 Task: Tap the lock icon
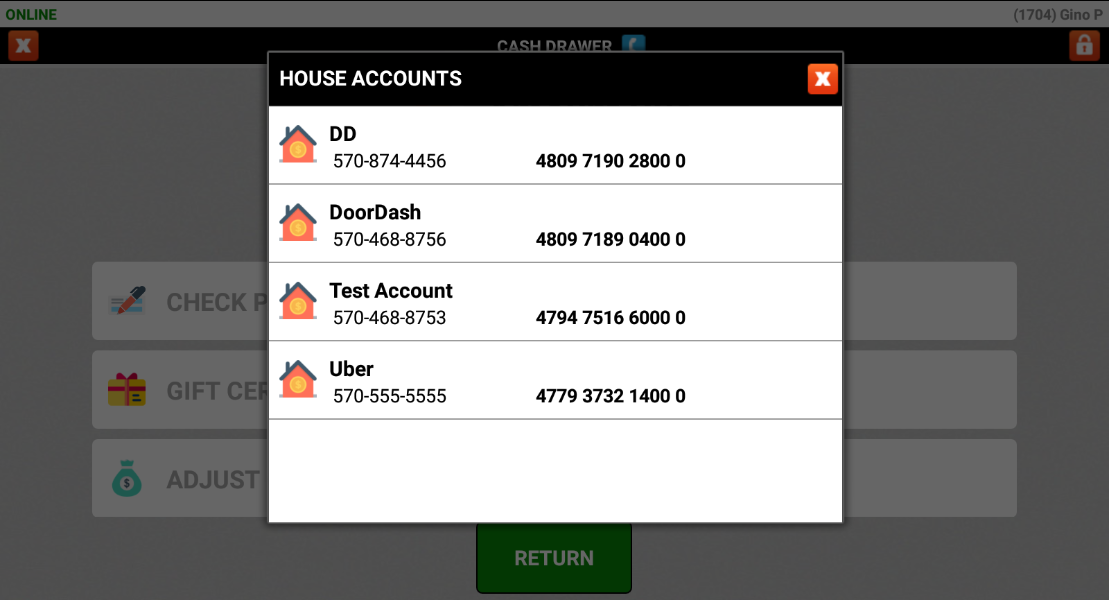point(1084,45)
